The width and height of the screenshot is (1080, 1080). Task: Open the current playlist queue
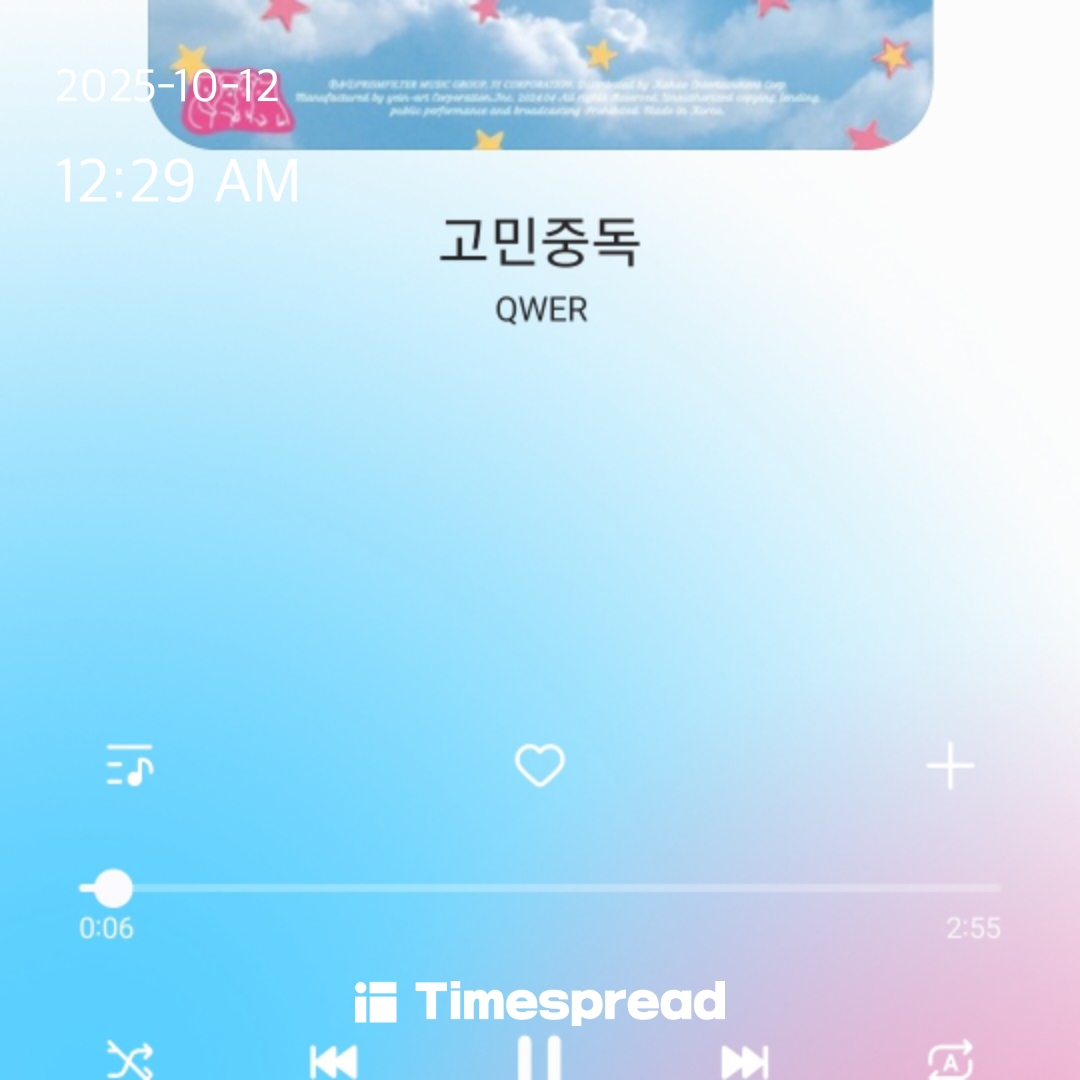click(130, 766)
